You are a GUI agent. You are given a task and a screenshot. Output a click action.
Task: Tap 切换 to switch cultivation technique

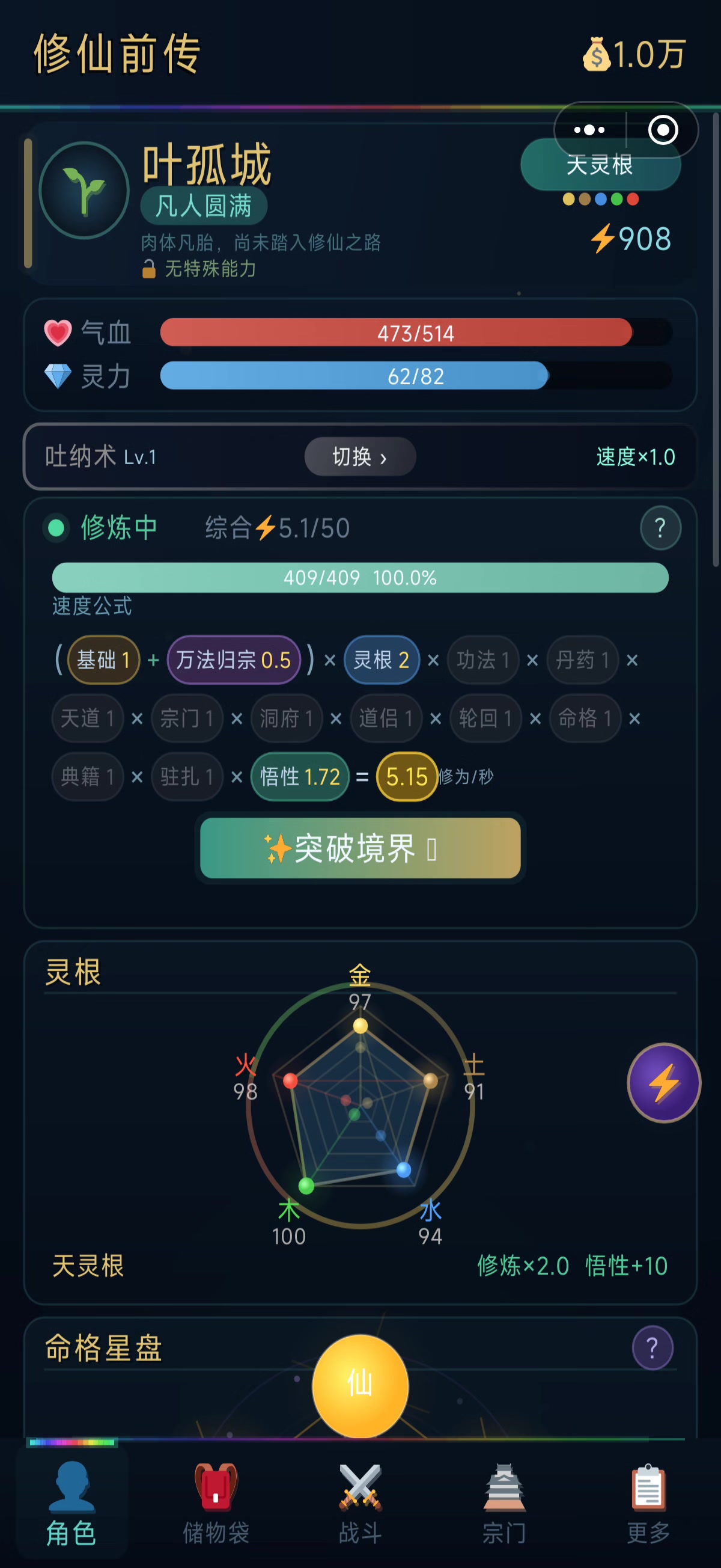(x=359, y=456)
